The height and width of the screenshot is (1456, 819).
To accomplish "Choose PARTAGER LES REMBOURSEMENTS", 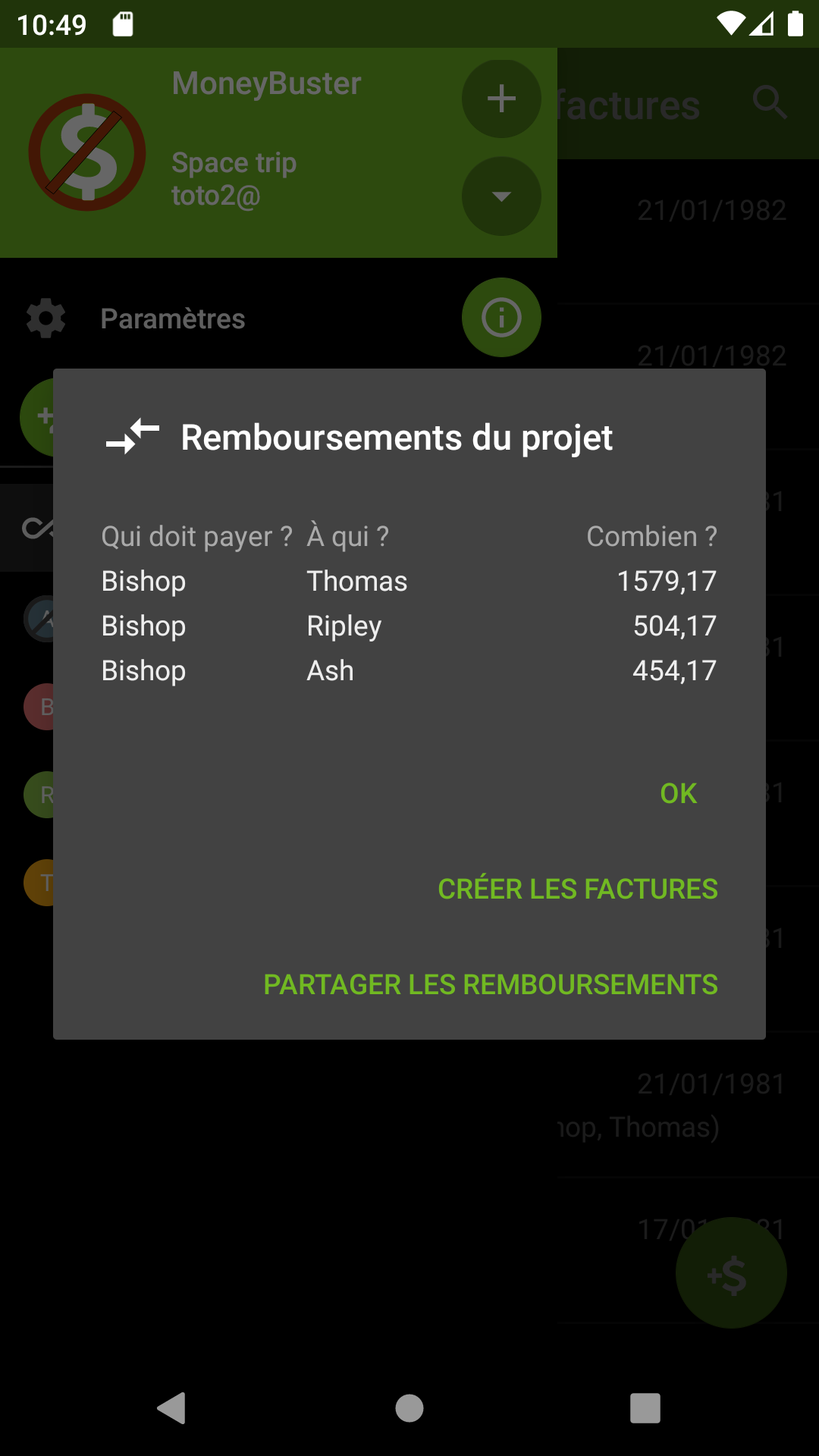I will coord(490,984).
